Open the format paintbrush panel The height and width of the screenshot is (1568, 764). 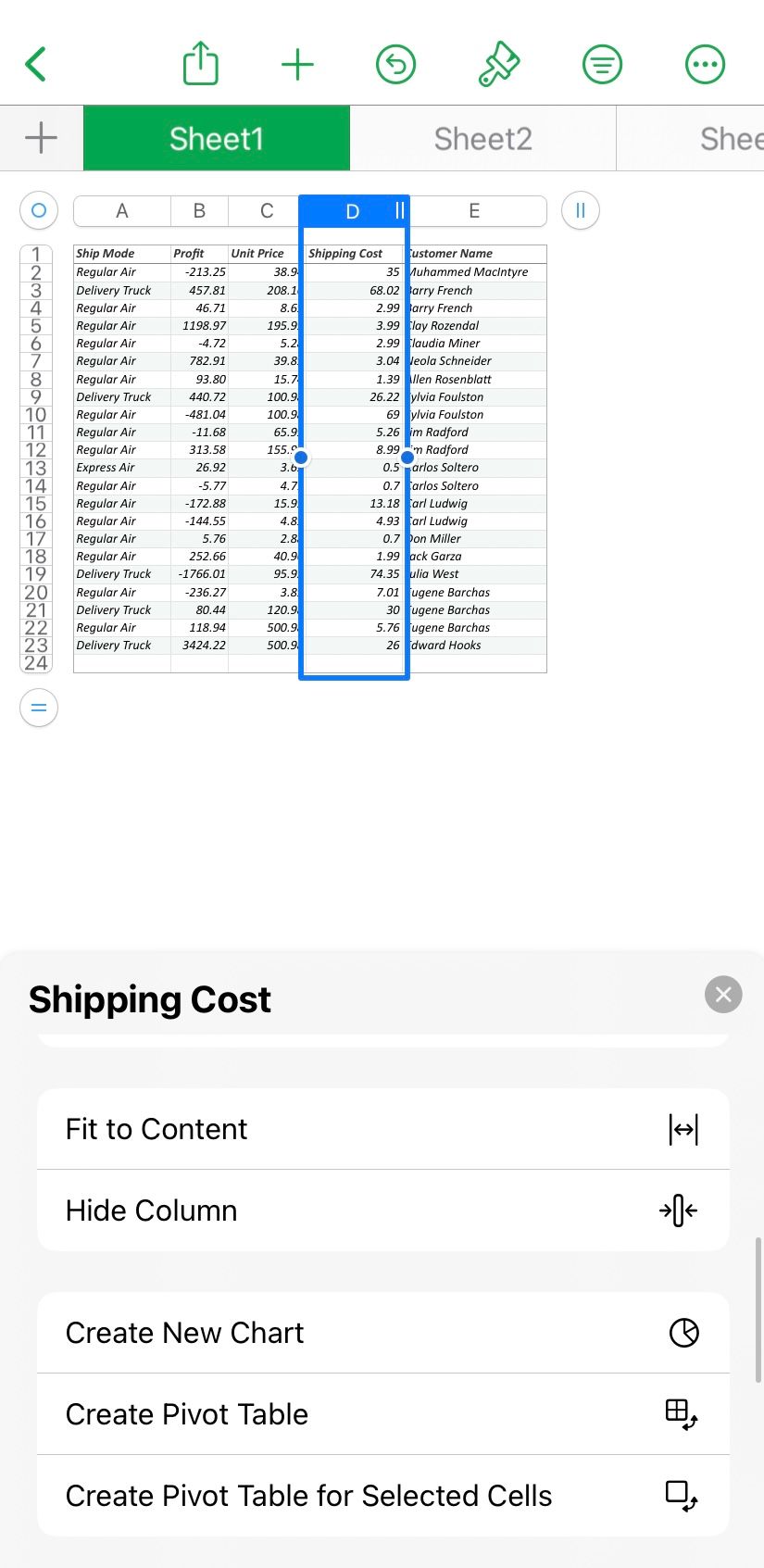[x=499, y=65]
